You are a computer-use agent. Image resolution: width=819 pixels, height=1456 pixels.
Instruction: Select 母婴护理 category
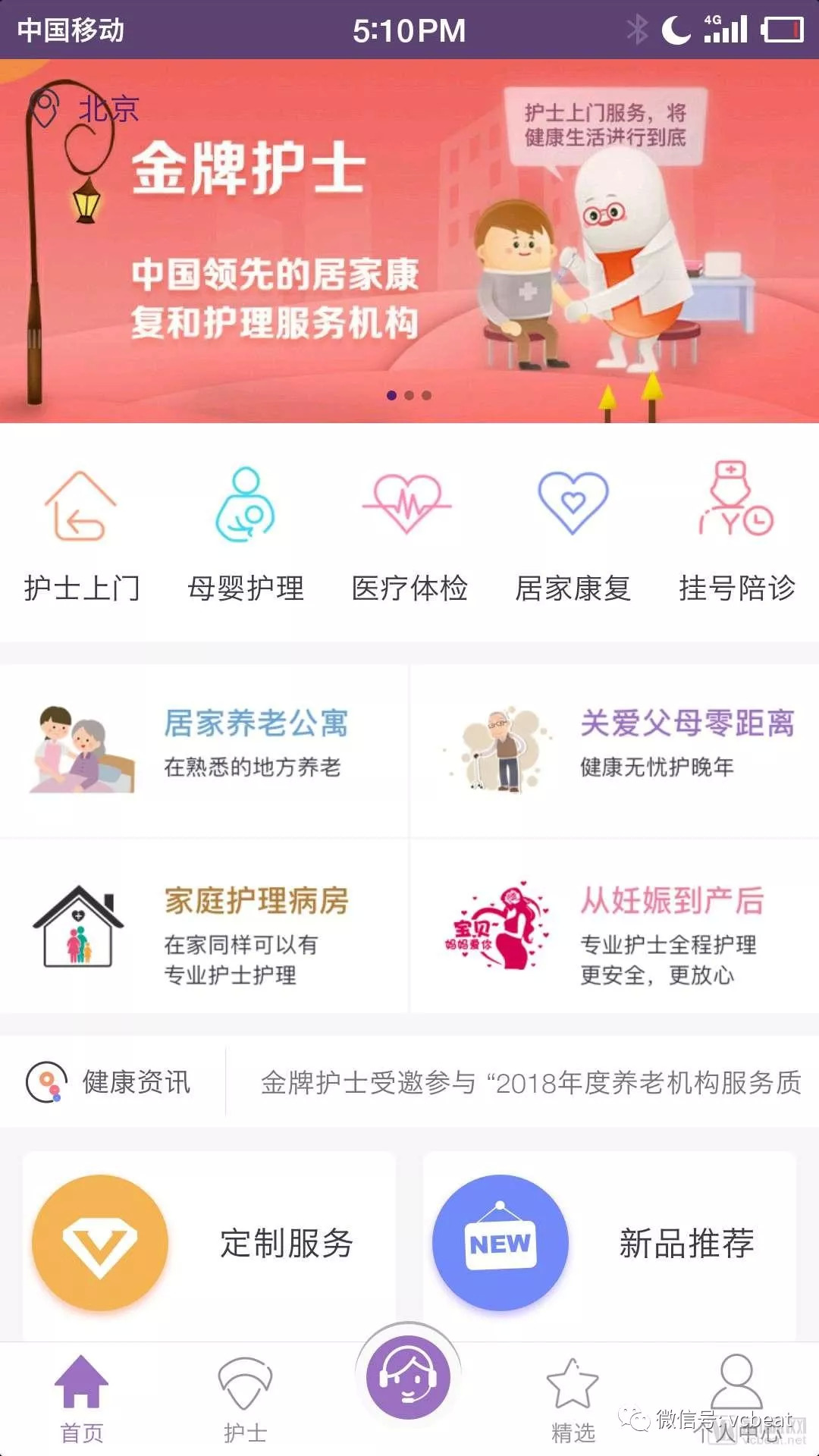point(246,531)
